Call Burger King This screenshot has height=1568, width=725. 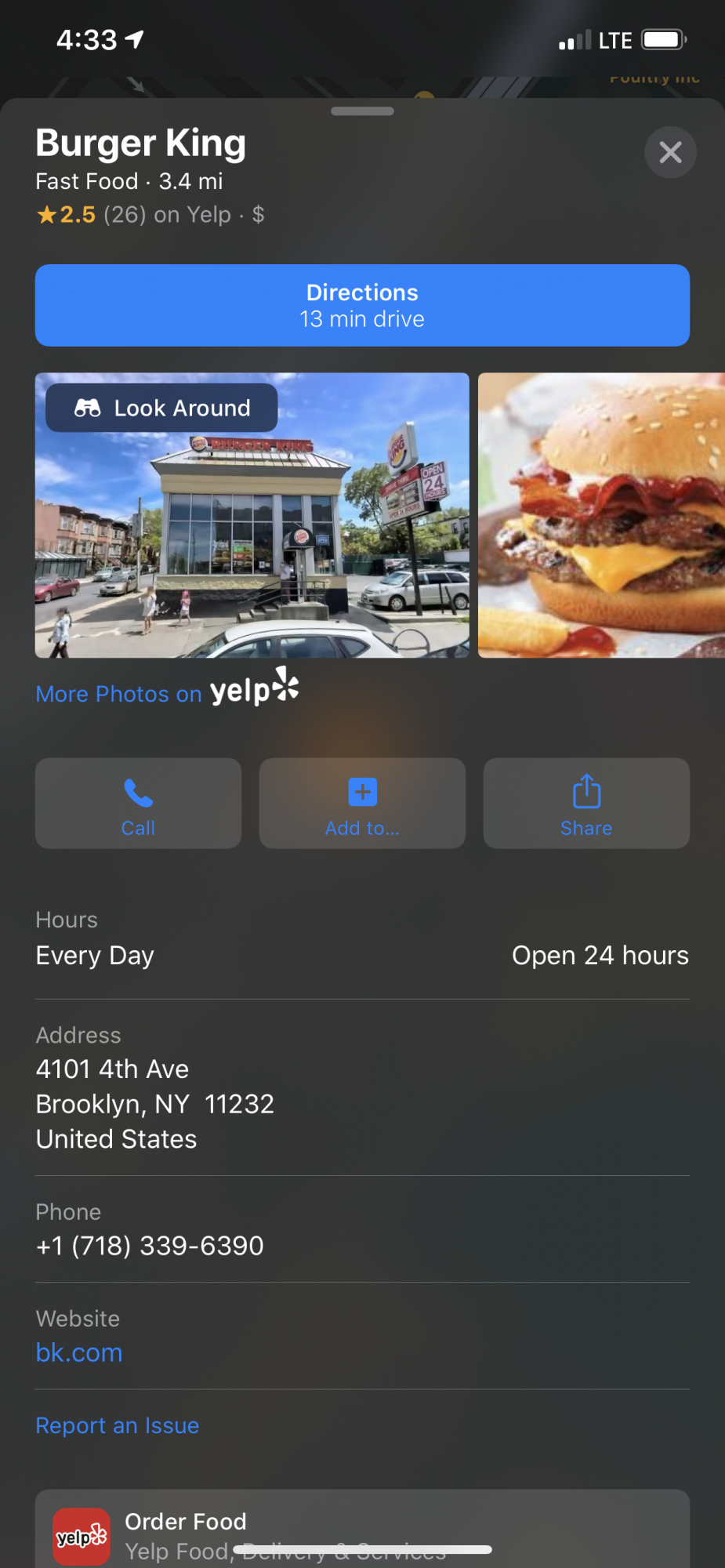point(138,803)
